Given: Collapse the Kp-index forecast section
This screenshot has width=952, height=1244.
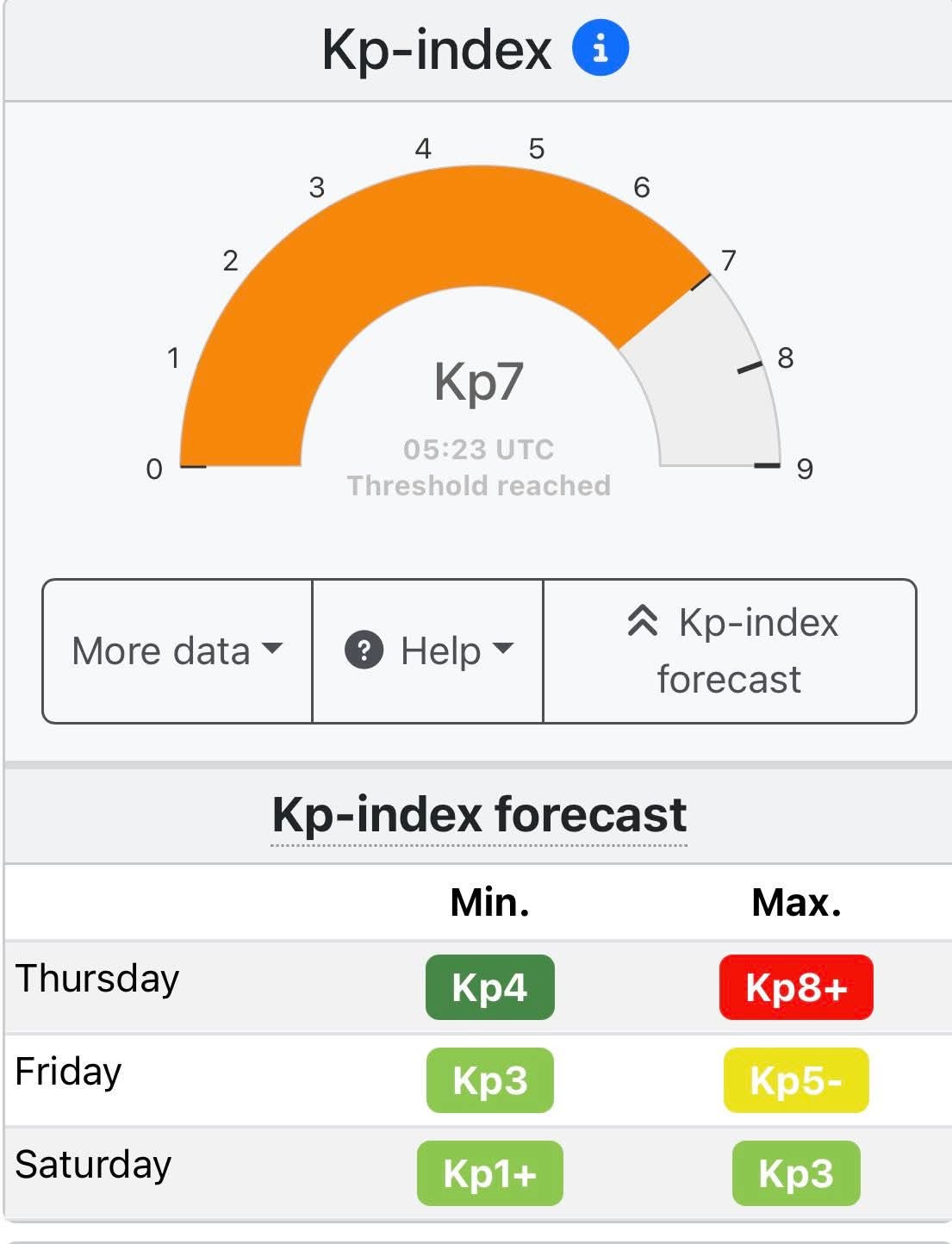Looking at the screenshot, I should pyautogui.click(x=730, y=651).
